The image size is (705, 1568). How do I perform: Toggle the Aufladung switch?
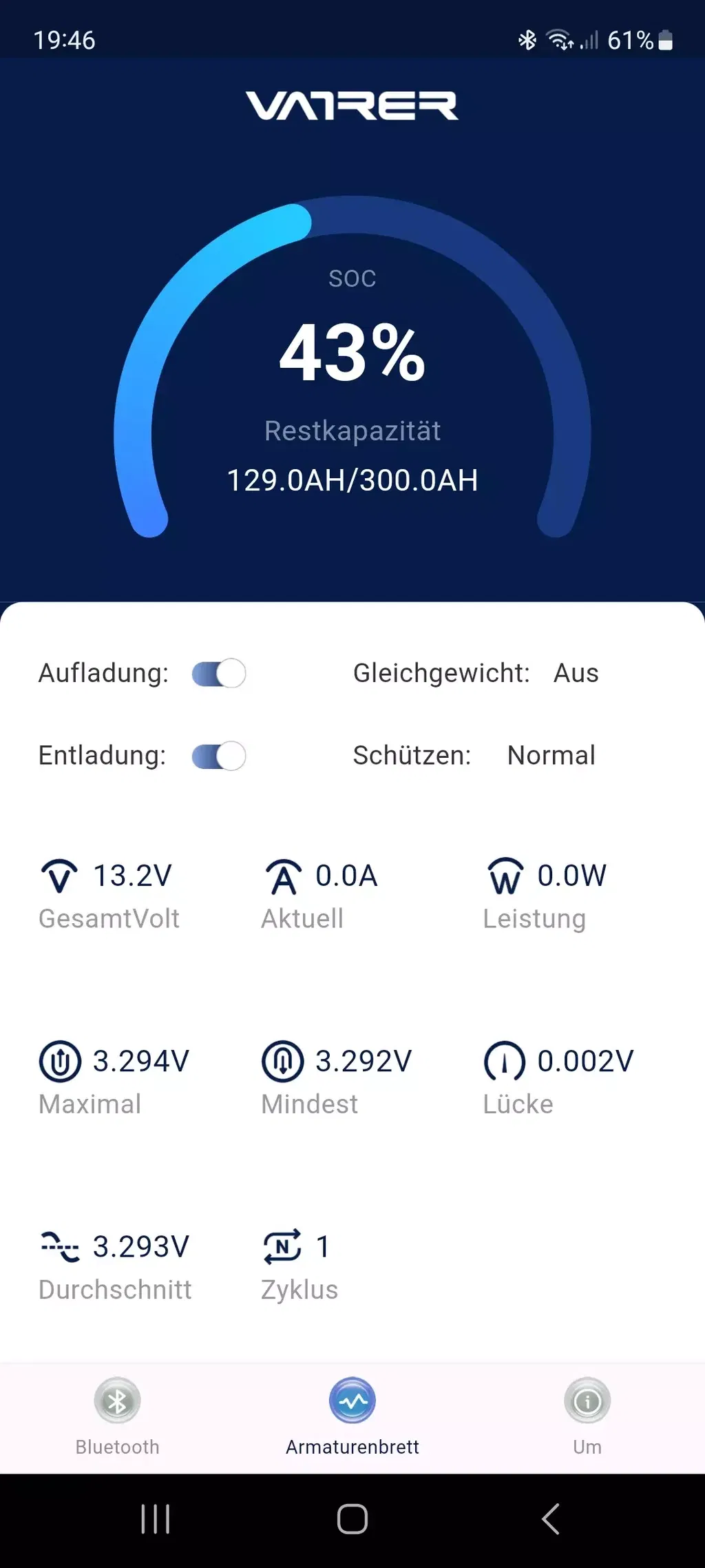click(218, 673)
